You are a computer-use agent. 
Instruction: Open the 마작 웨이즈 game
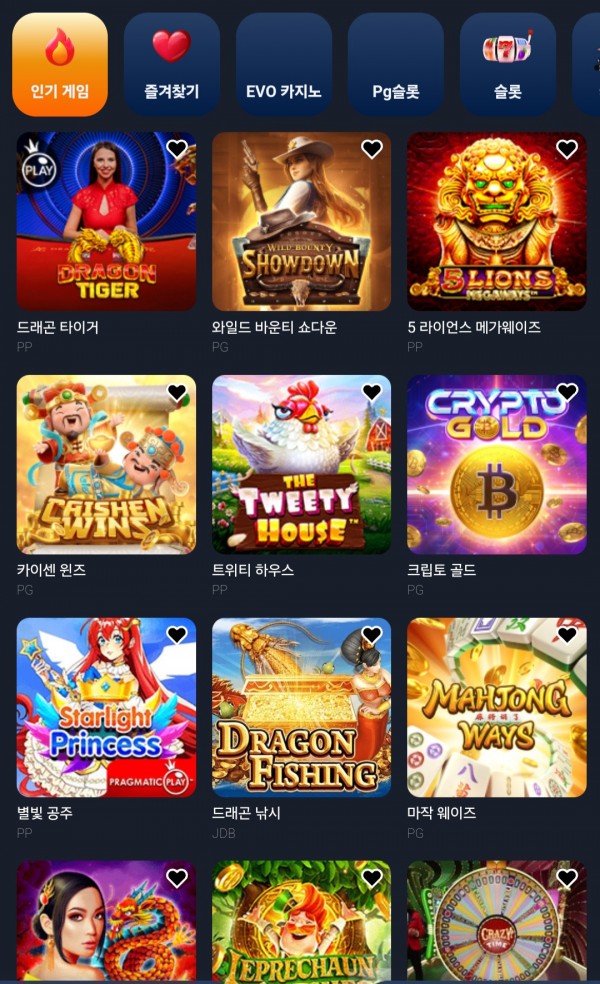click(496, 708)
